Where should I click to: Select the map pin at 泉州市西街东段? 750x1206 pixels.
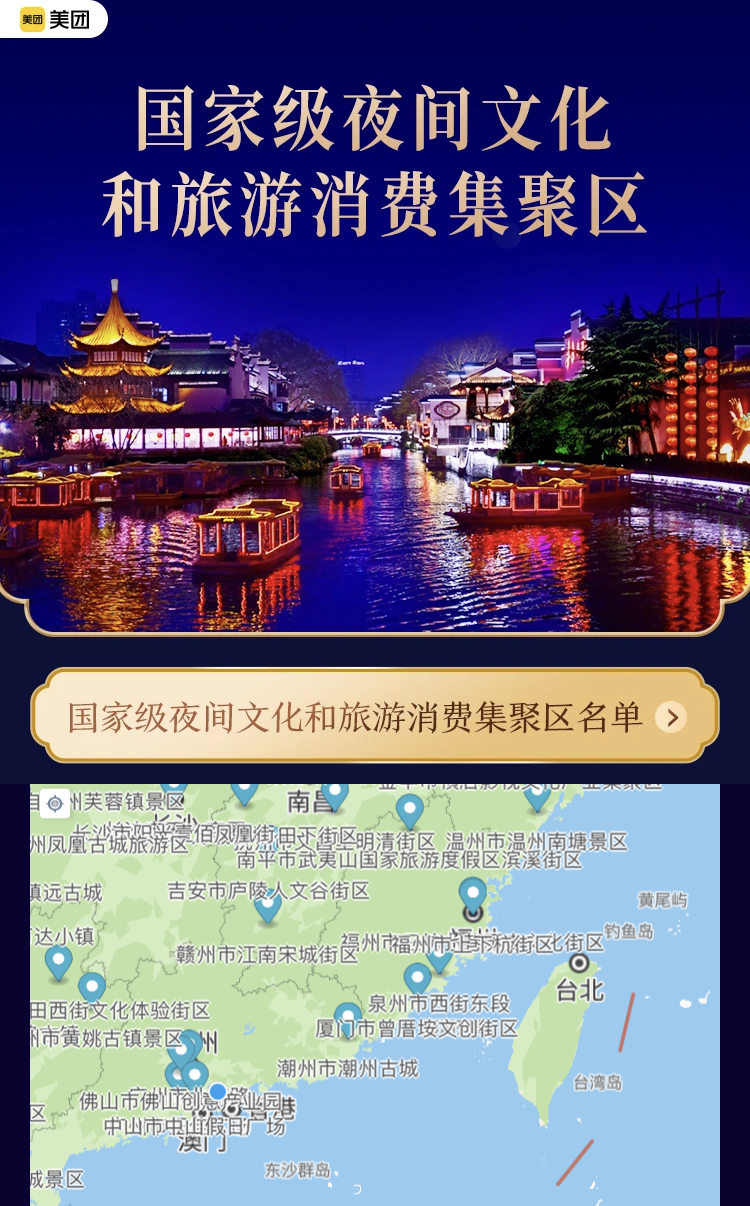pyautogui.click(x=417, y=977)
